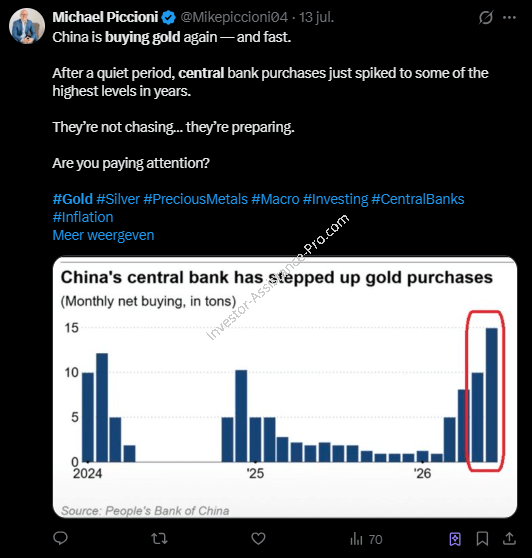
Task: Open the #PreciousMetals hashtag
Action: (195, 199)
